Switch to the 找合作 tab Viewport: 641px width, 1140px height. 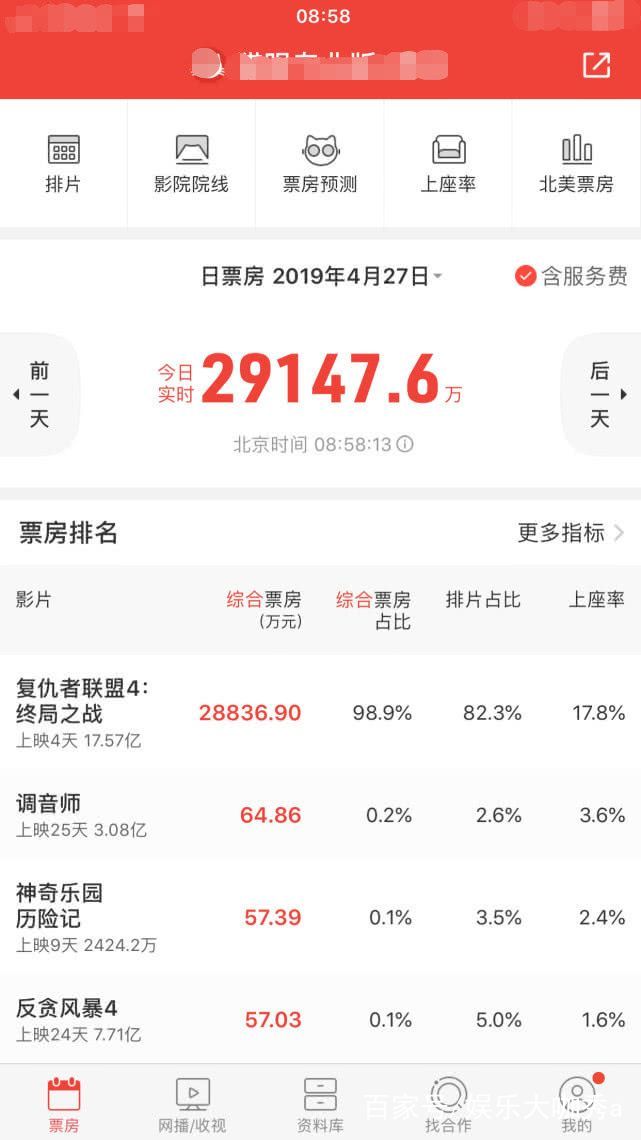[448, 1104]
